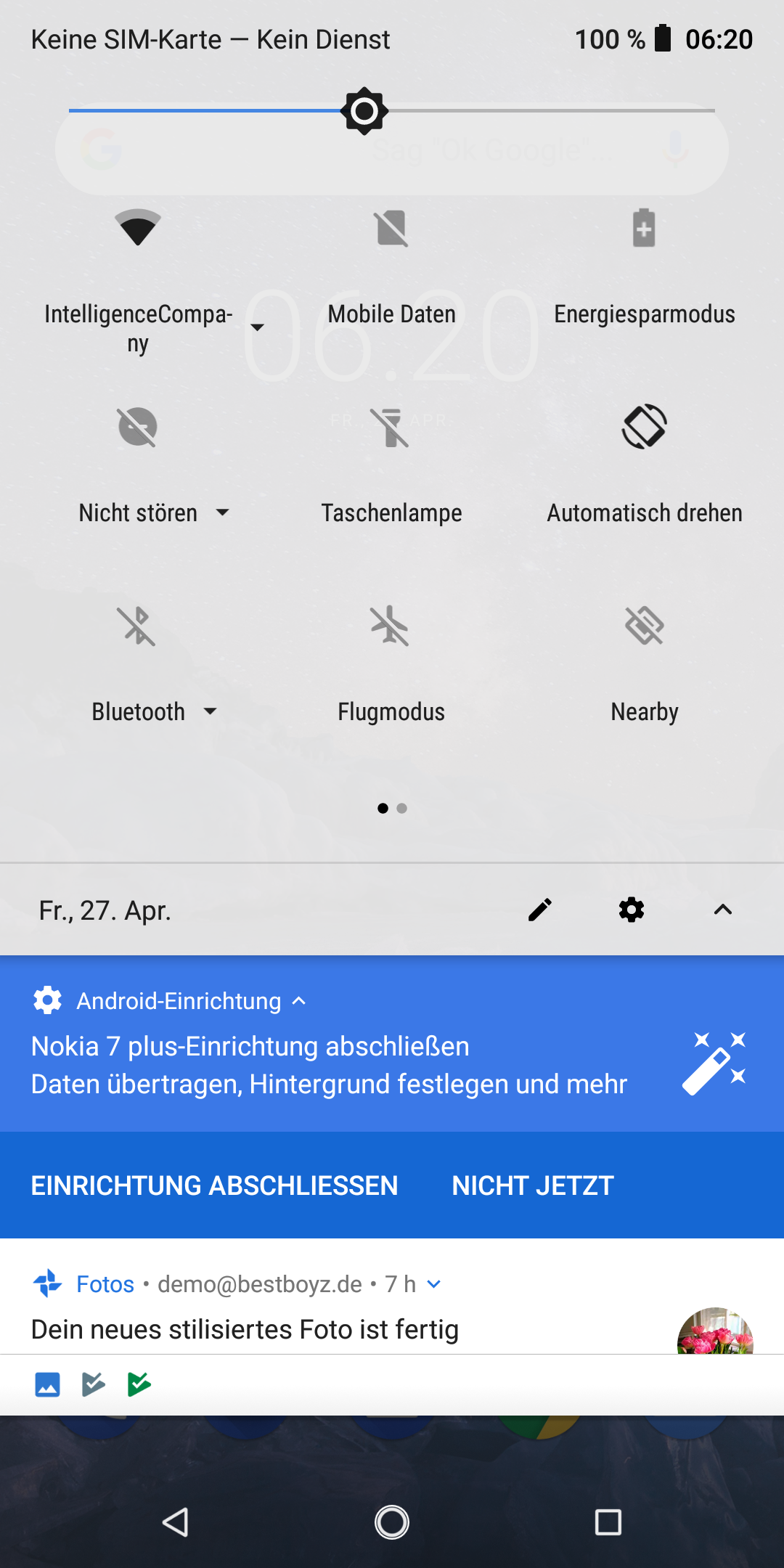Image resolution: width=784 pixels, height=1568 pixels.
Task: Enable Flugmodus
Action: (391, 626)
